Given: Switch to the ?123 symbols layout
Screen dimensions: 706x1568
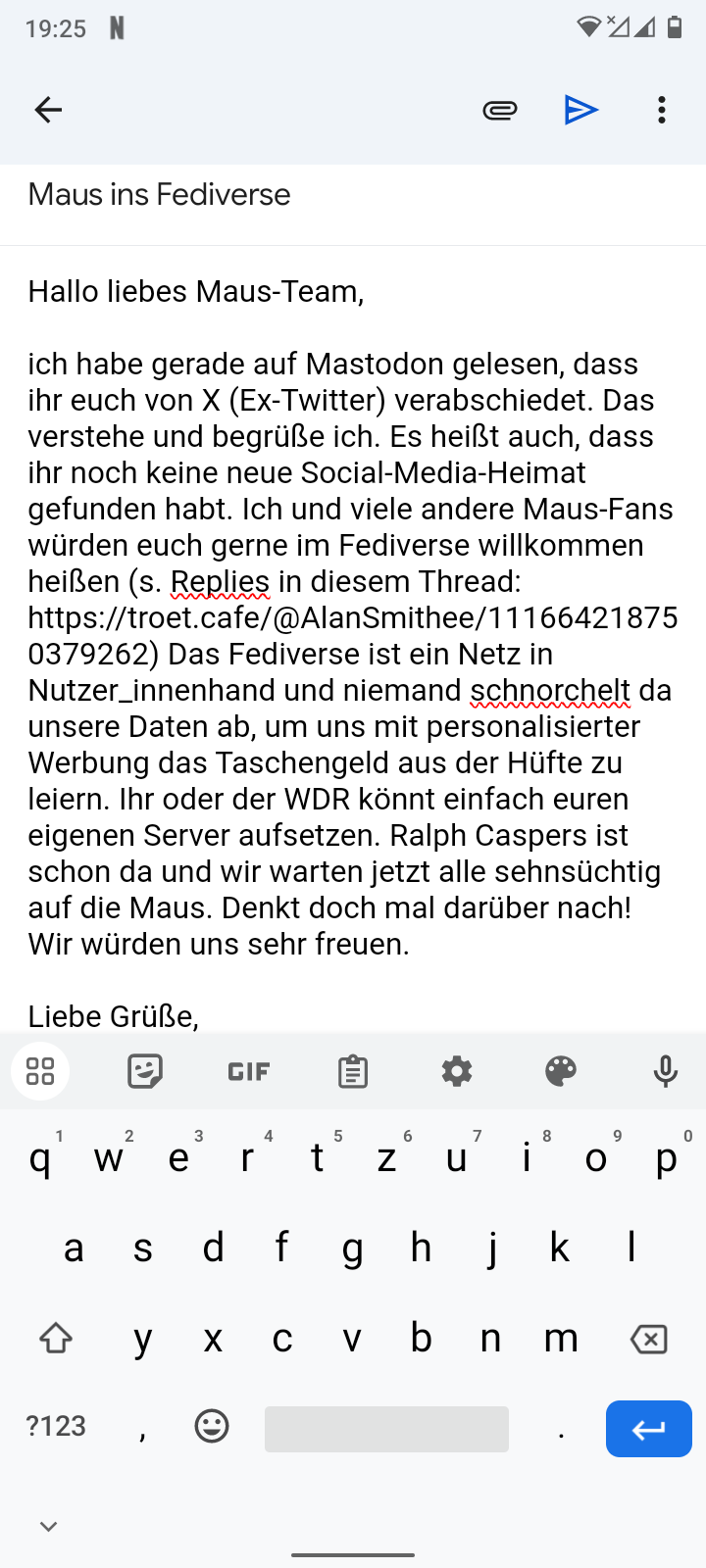Looking at the screenshot, I should tap(55, 1427).
